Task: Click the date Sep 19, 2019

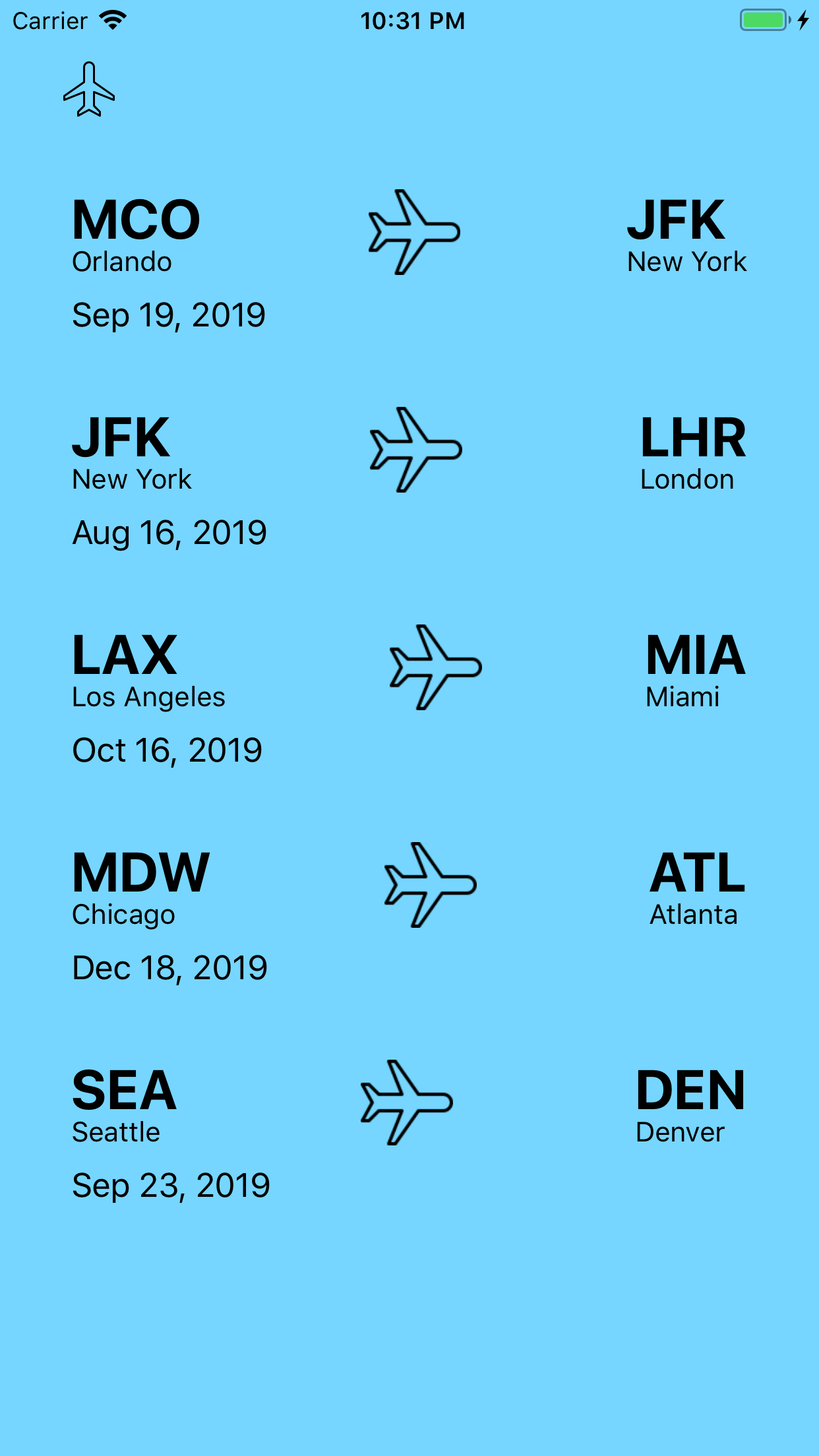Action: coord(168,315)
